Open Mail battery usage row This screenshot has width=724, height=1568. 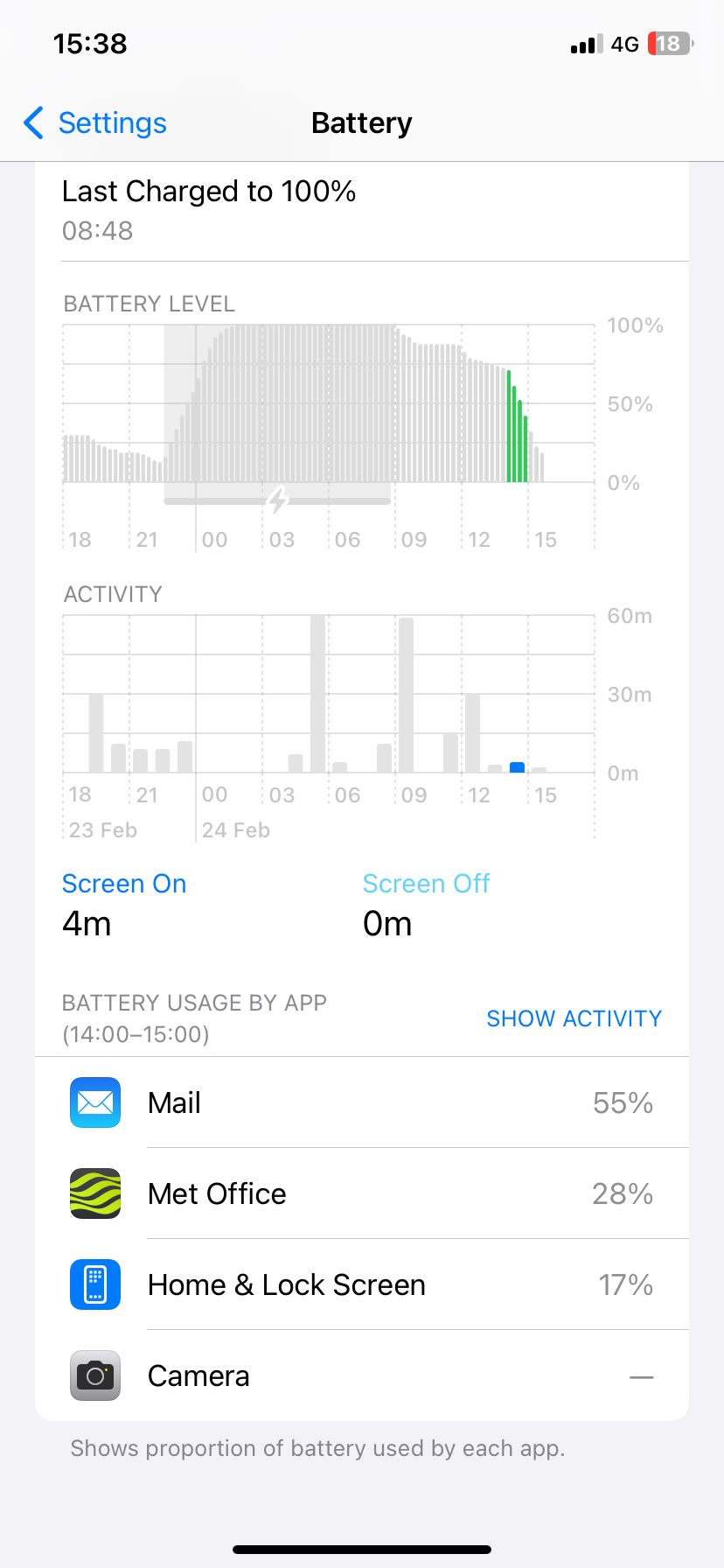click(x=362, y=1102)
